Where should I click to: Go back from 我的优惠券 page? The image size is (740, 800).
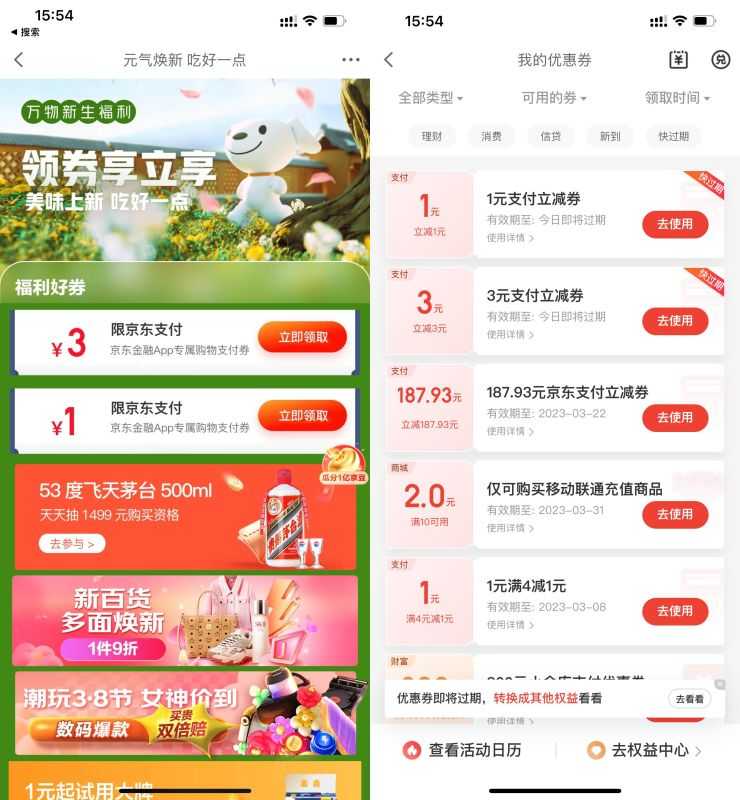point(389,60)
